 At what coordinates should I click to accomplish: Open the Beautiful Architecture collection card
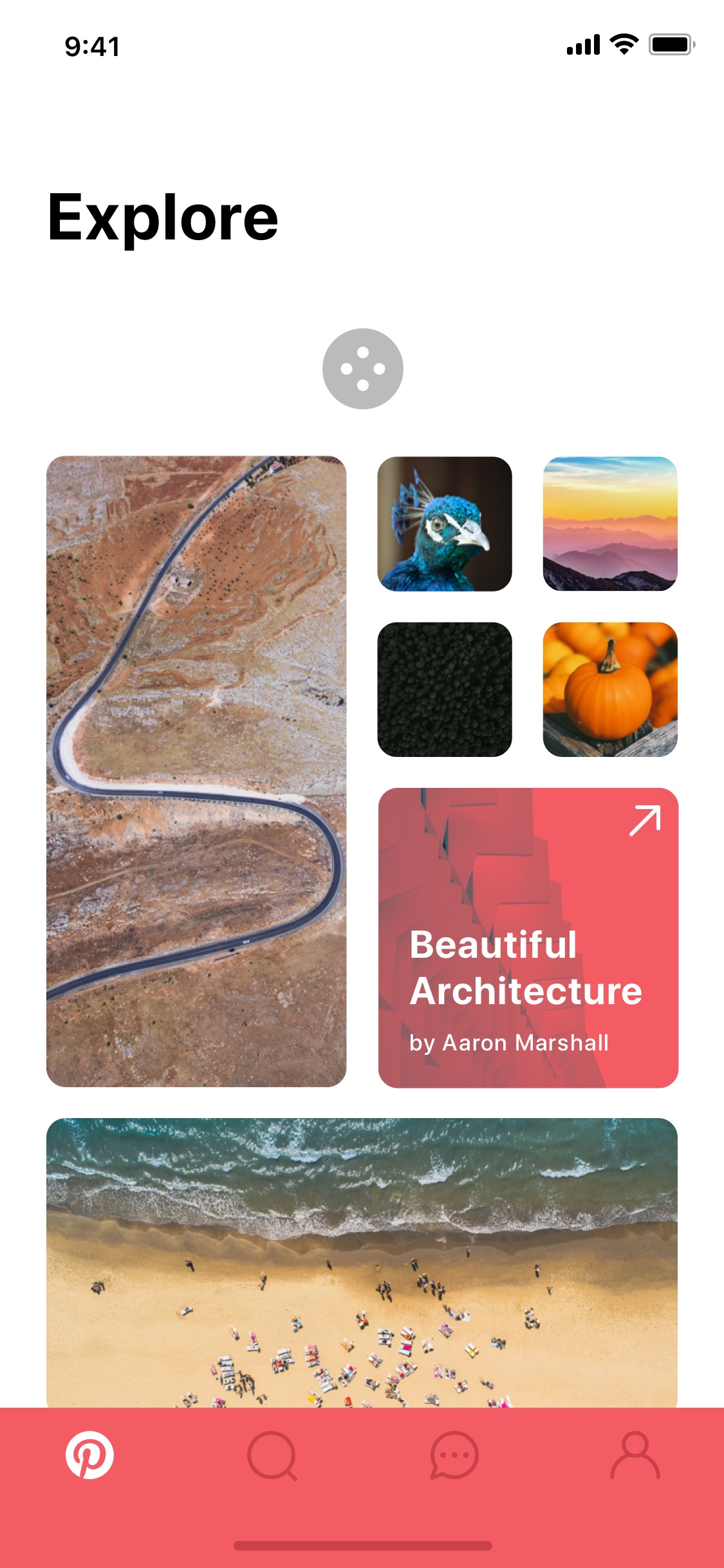pyautogui.click(x=528, y=938)
